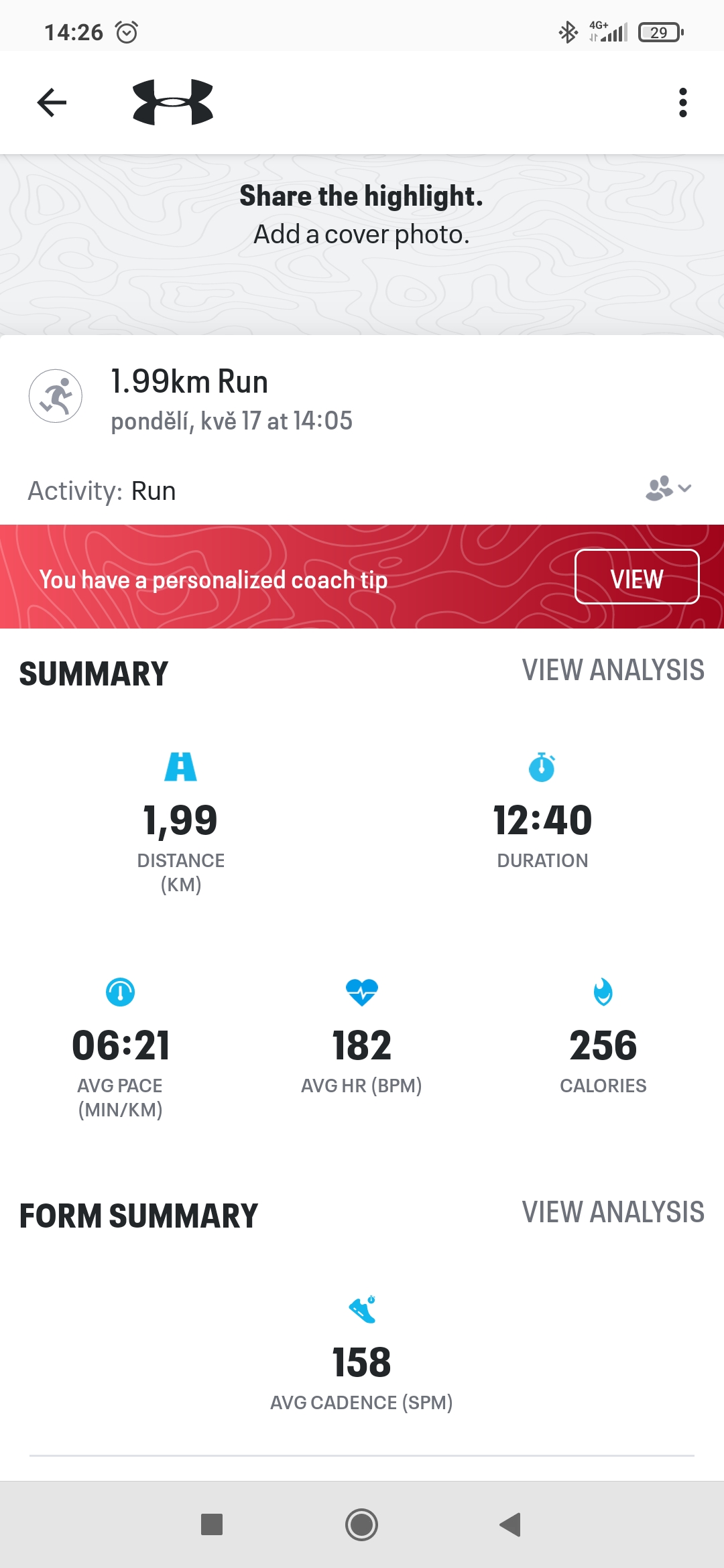View the personalized coach tip

click(637, 577)
